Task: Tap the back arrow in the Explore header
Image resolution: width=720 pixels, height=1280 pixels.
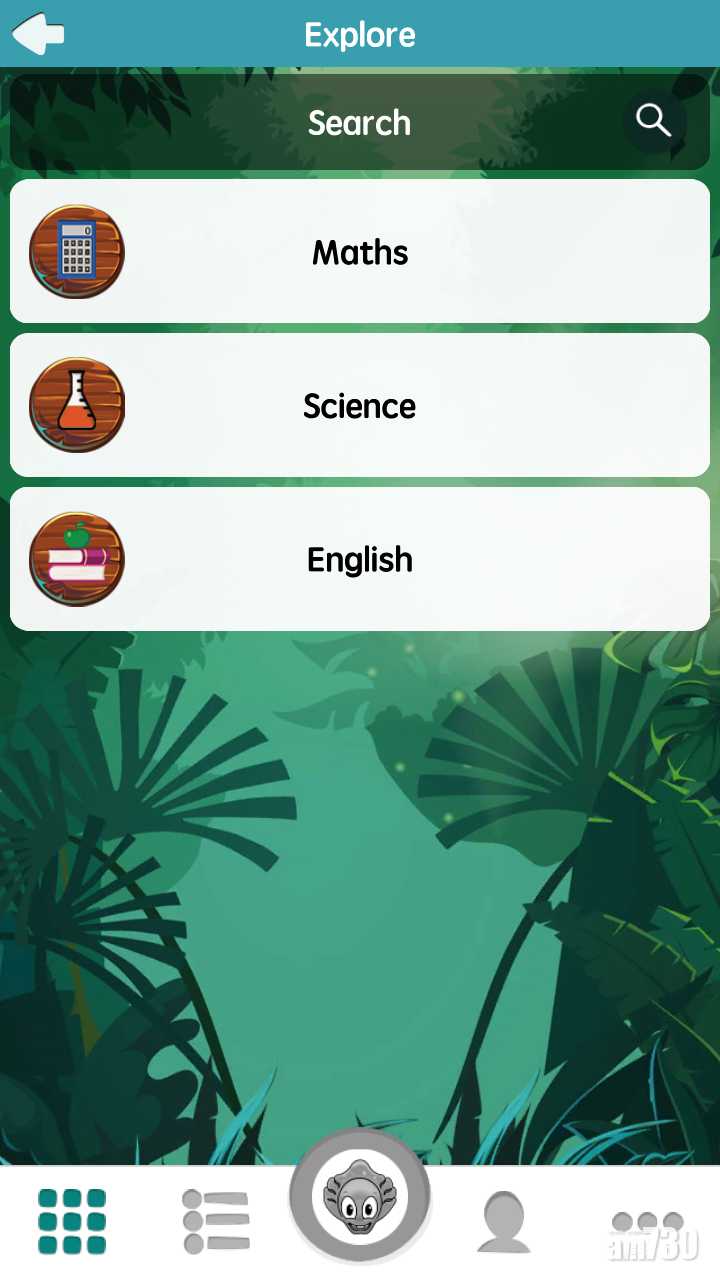Action: (x=39, y=34)
